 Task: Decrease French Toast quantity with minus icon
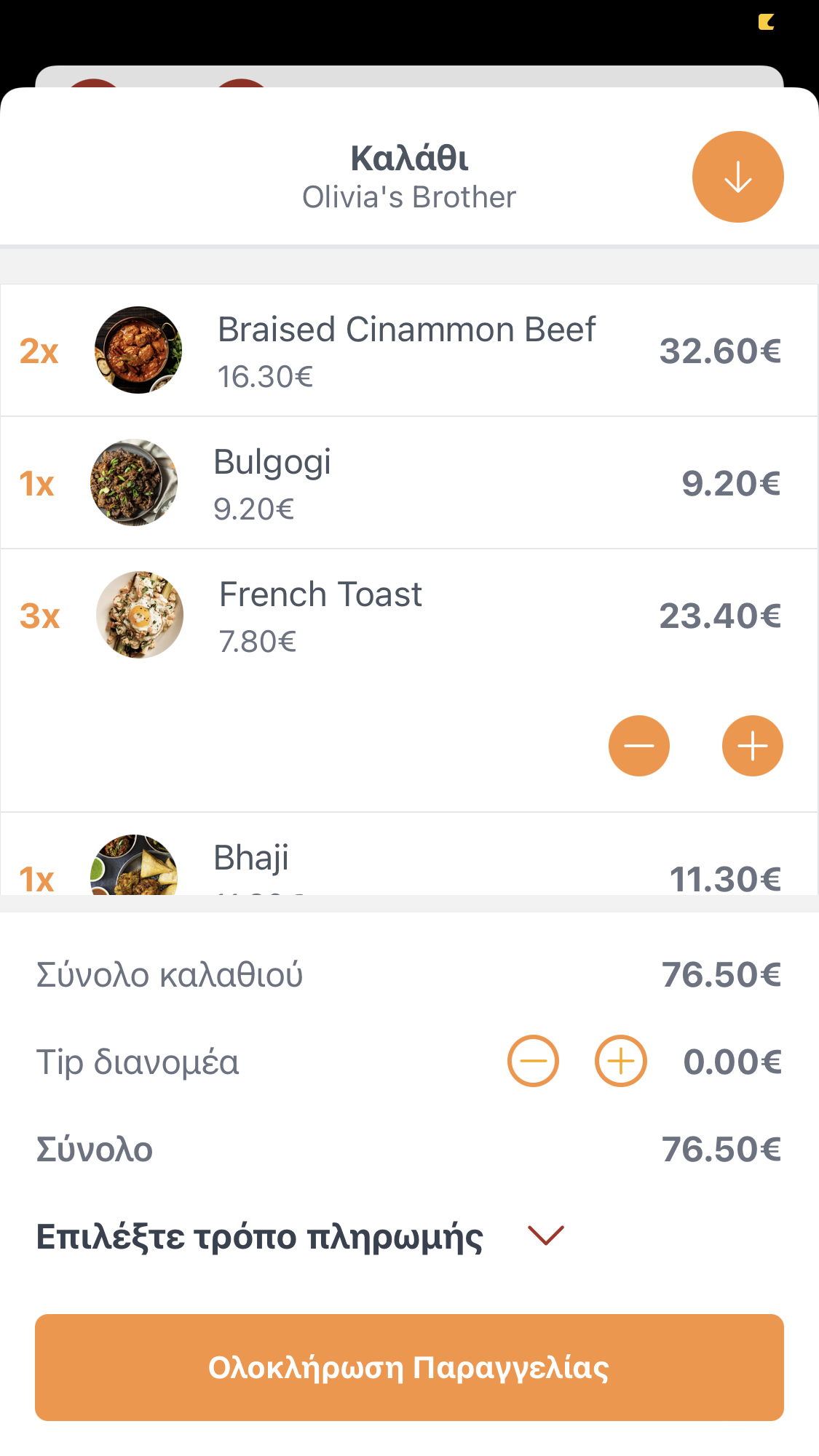[x=638, y=745]
